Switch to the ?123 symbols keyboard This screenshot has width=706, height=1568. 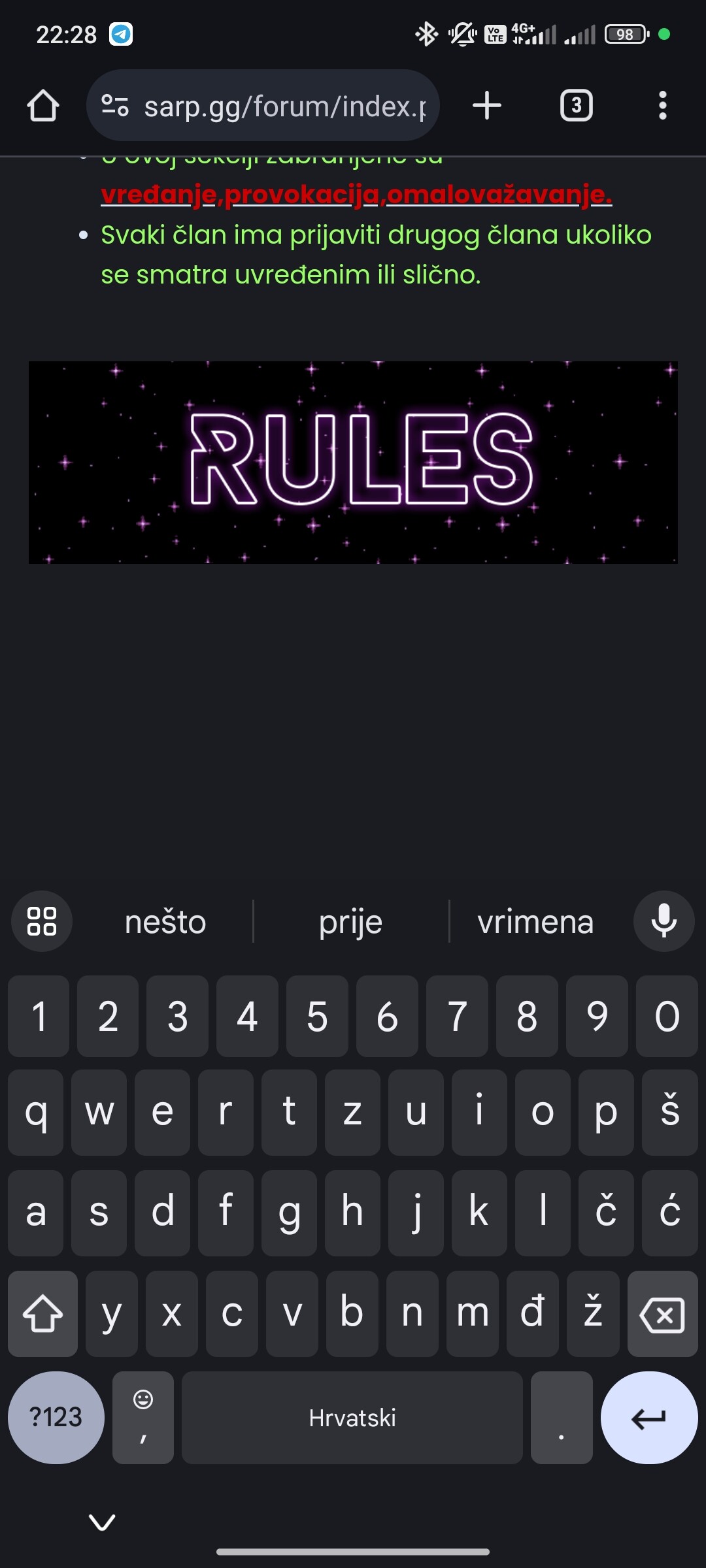click(x=56, y=1418)
